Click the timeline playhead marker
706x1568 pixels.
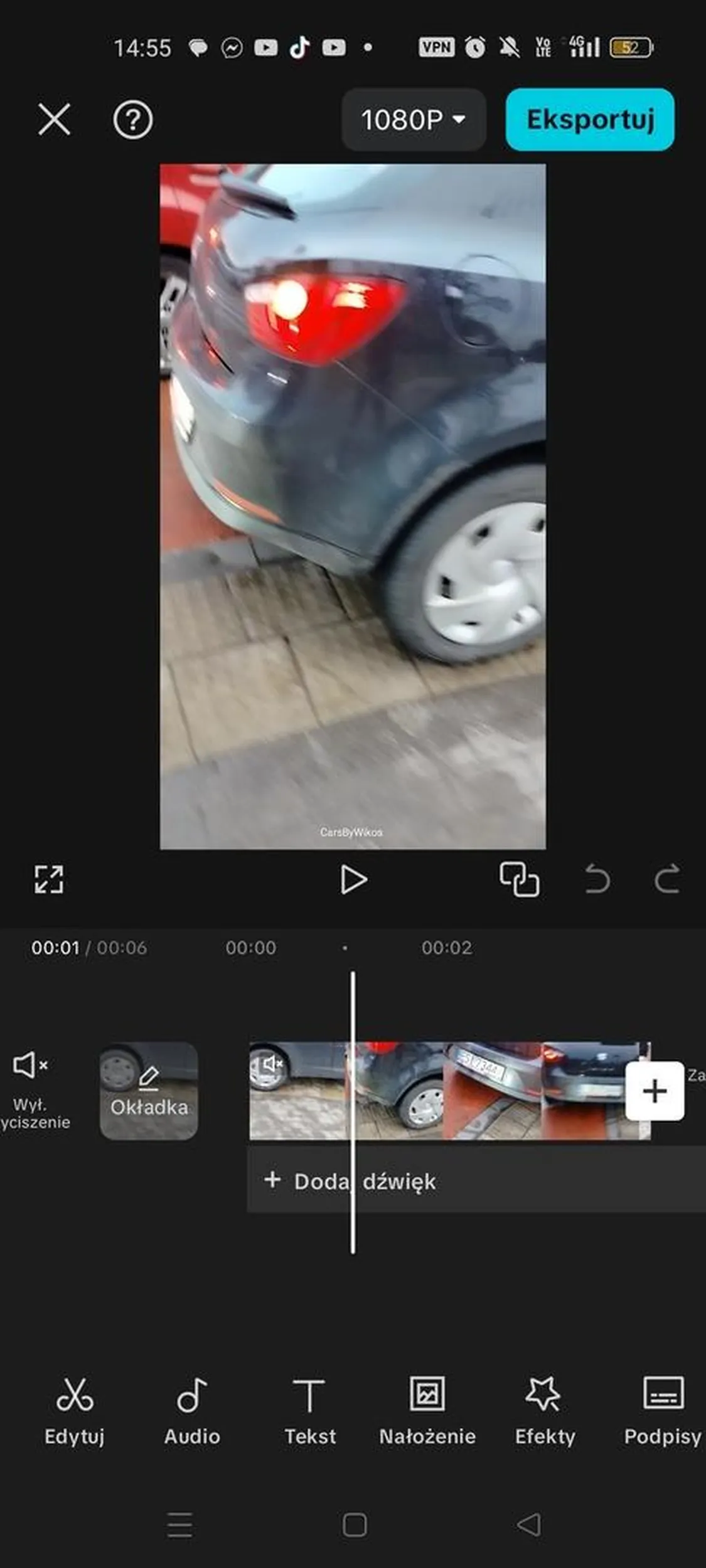tap(353, 1123)
